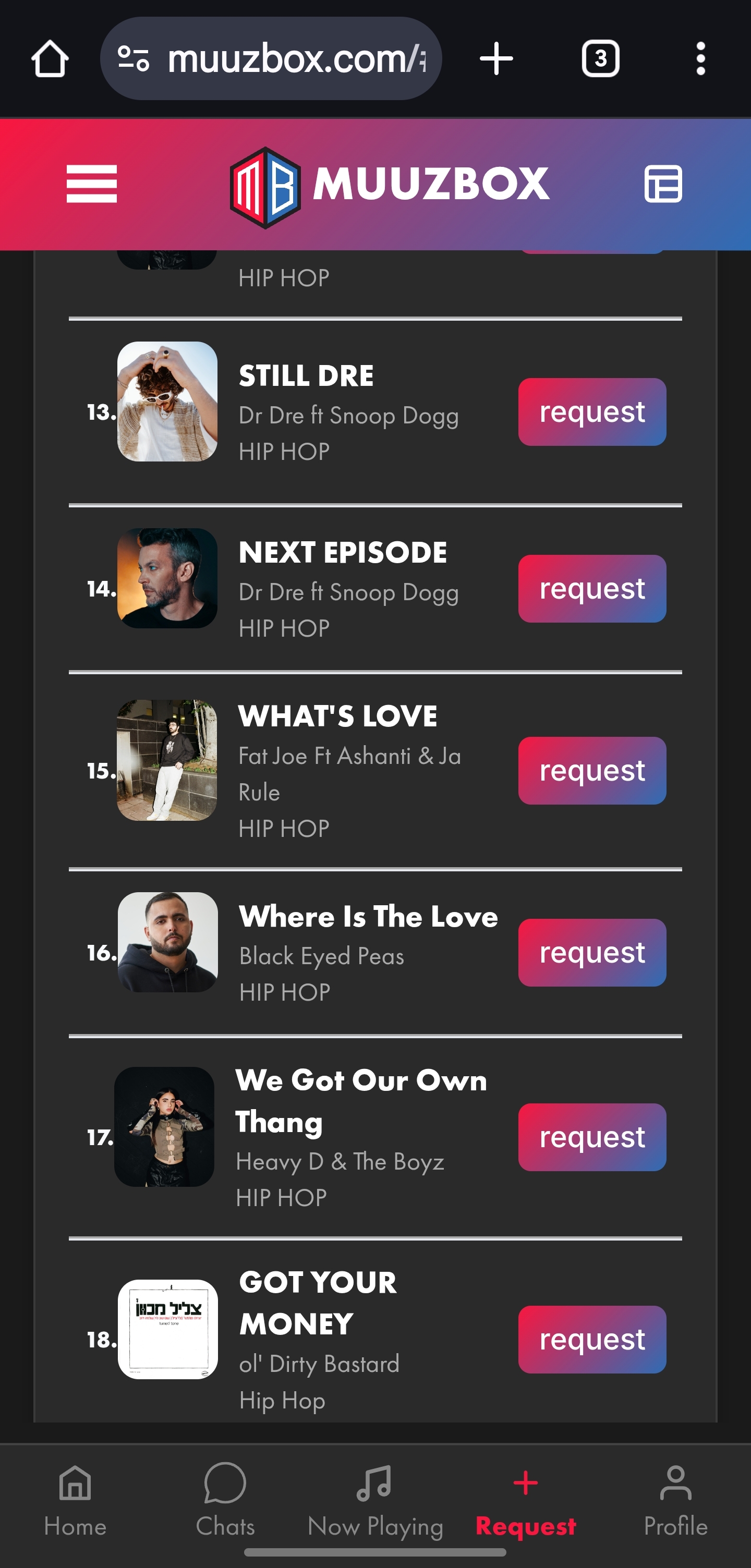Screen dimensions: 751x1568
Task: Open the browser three-dot overflow menu
Action: pos(700,58)
